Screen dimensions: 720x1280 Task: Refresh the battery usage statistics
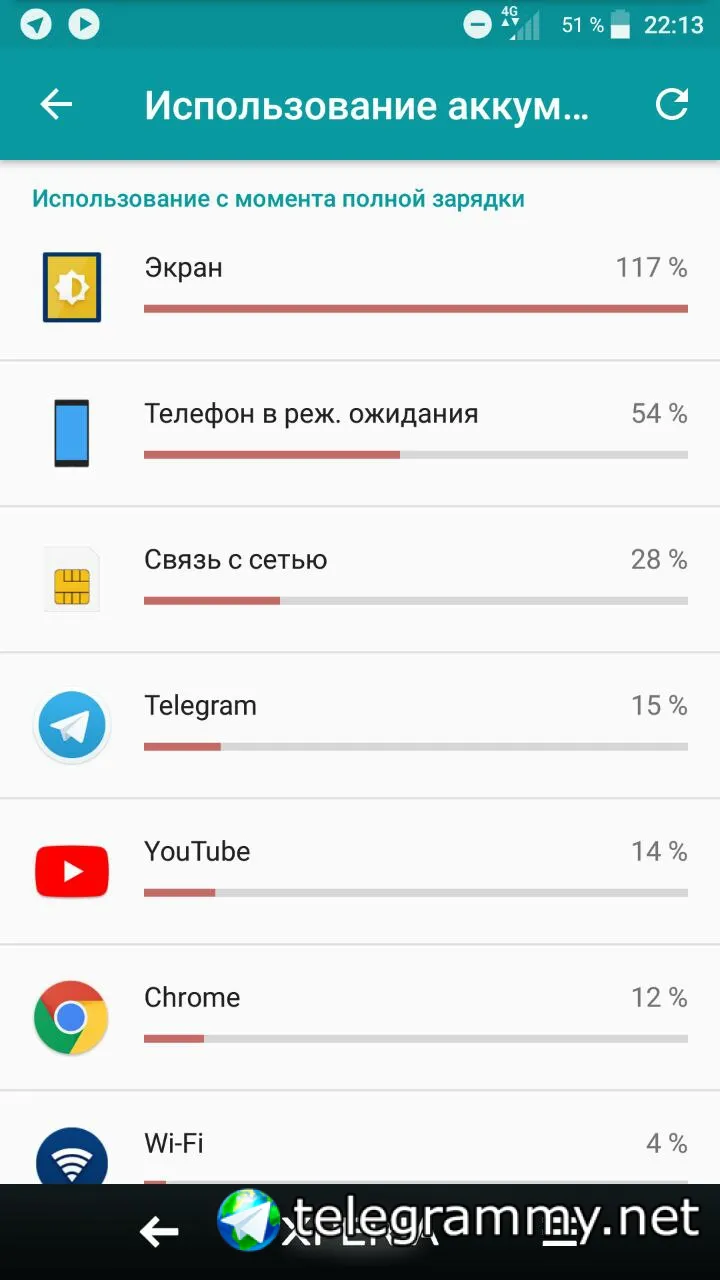click(672, 105)
